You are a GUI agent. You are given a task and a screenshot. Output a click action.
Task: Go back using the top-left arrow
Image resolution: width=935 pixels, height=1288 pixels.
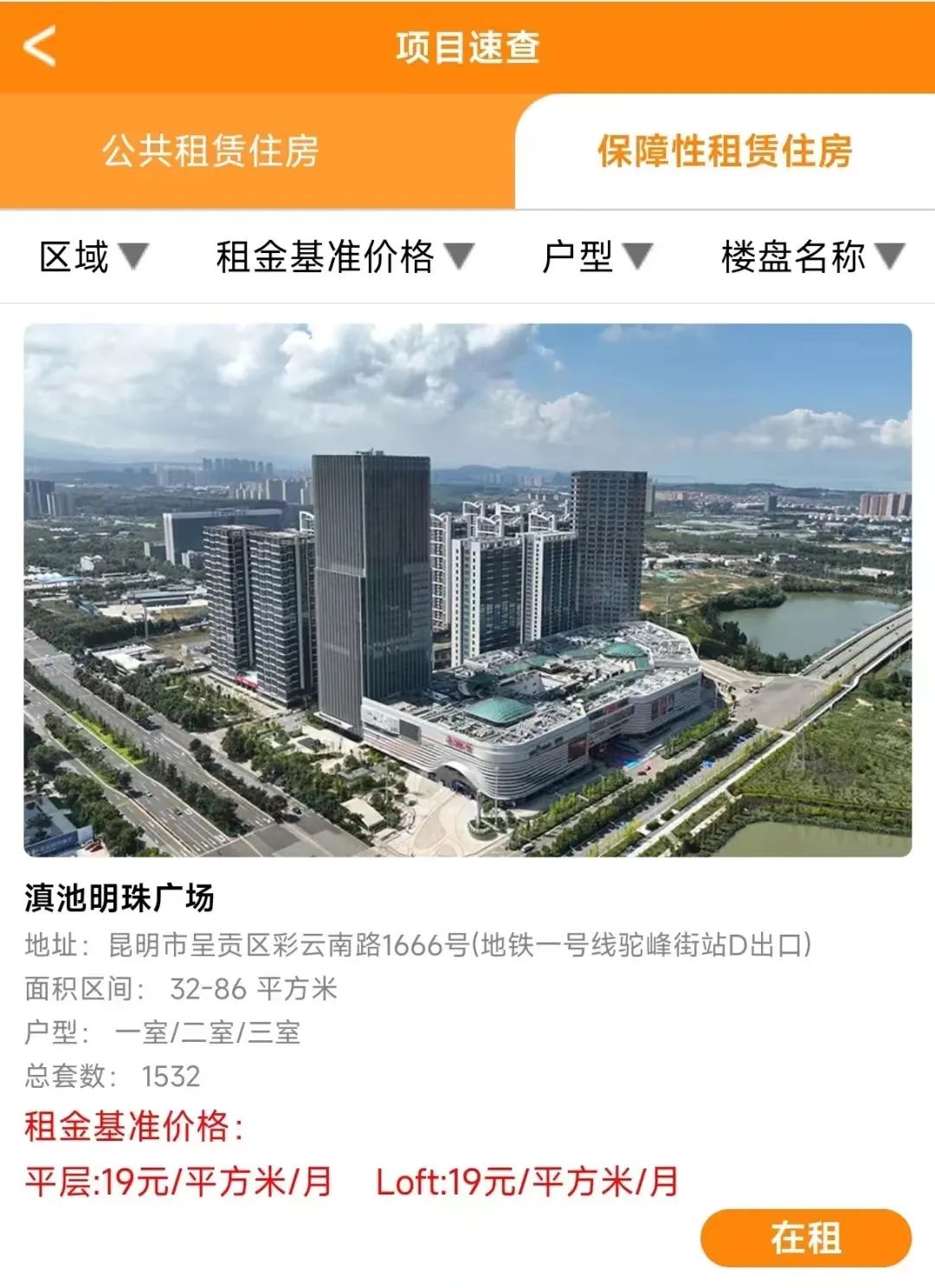point(40,47)
